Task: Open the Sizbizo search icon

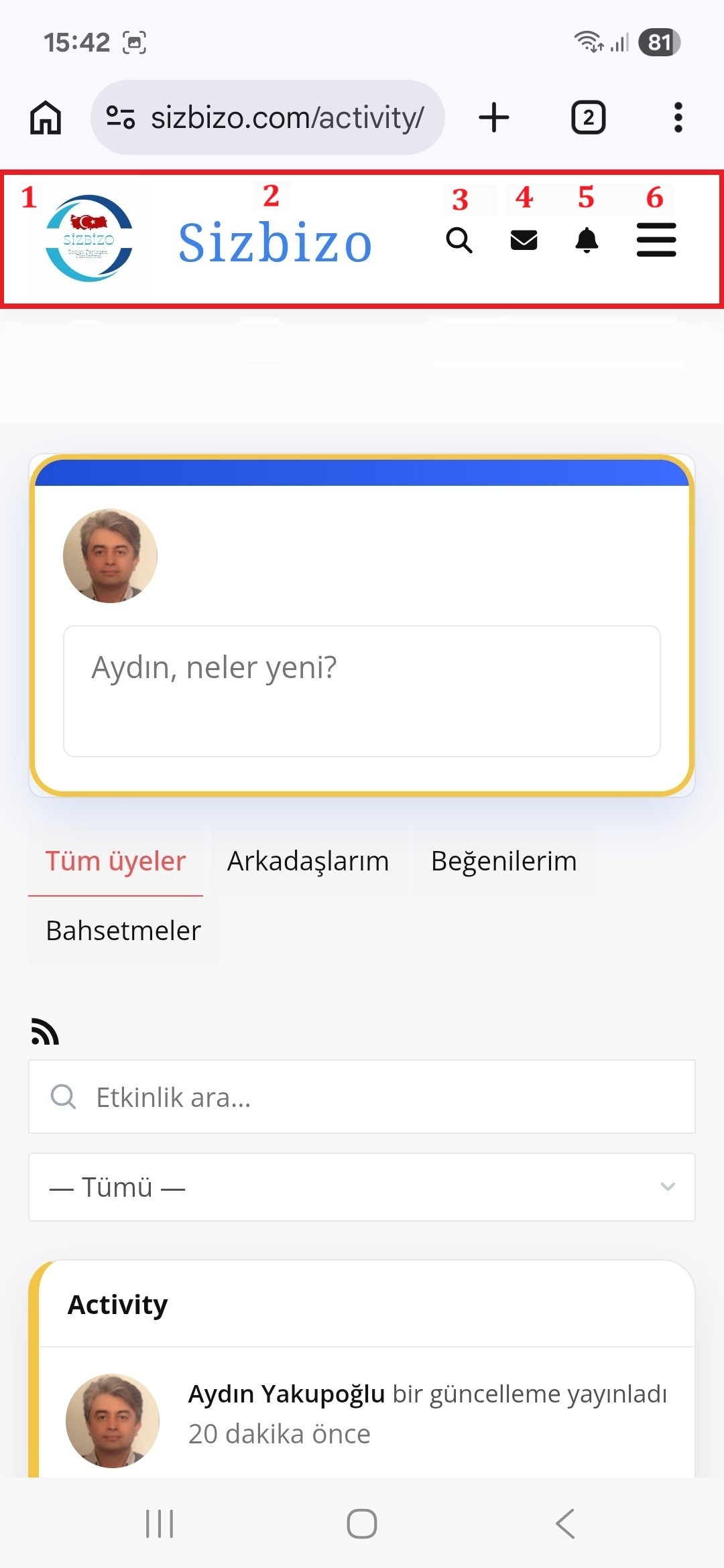Action: click(460, 241)
